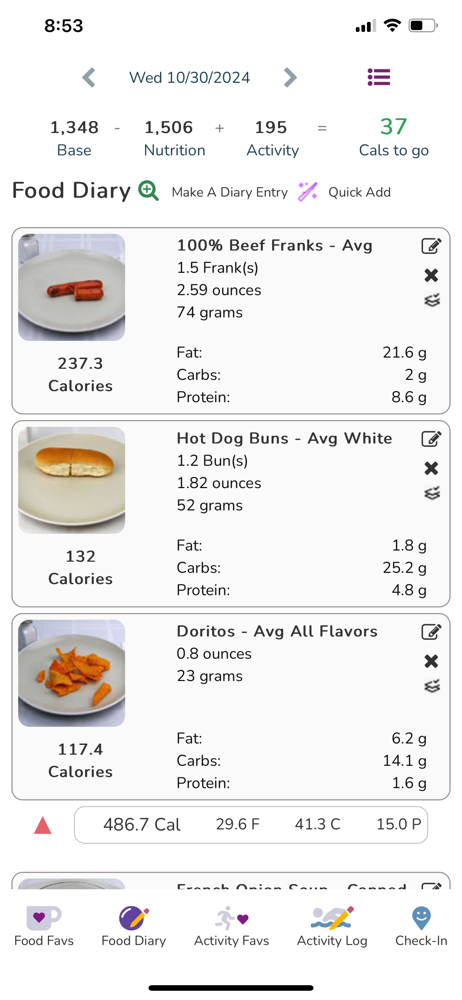
Task: Edit the Doritos entry
Action: [x=432, y=632]
